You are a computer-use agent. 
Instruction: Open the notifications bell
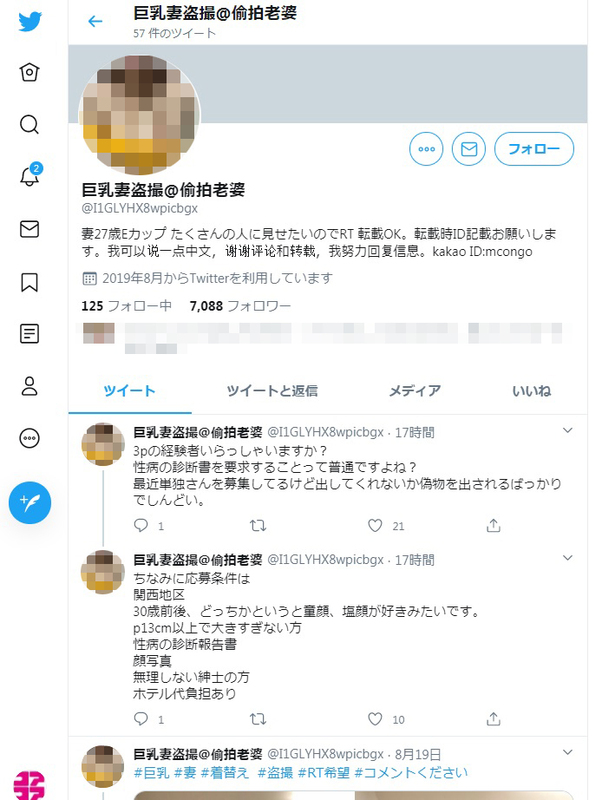coord(29,177)
